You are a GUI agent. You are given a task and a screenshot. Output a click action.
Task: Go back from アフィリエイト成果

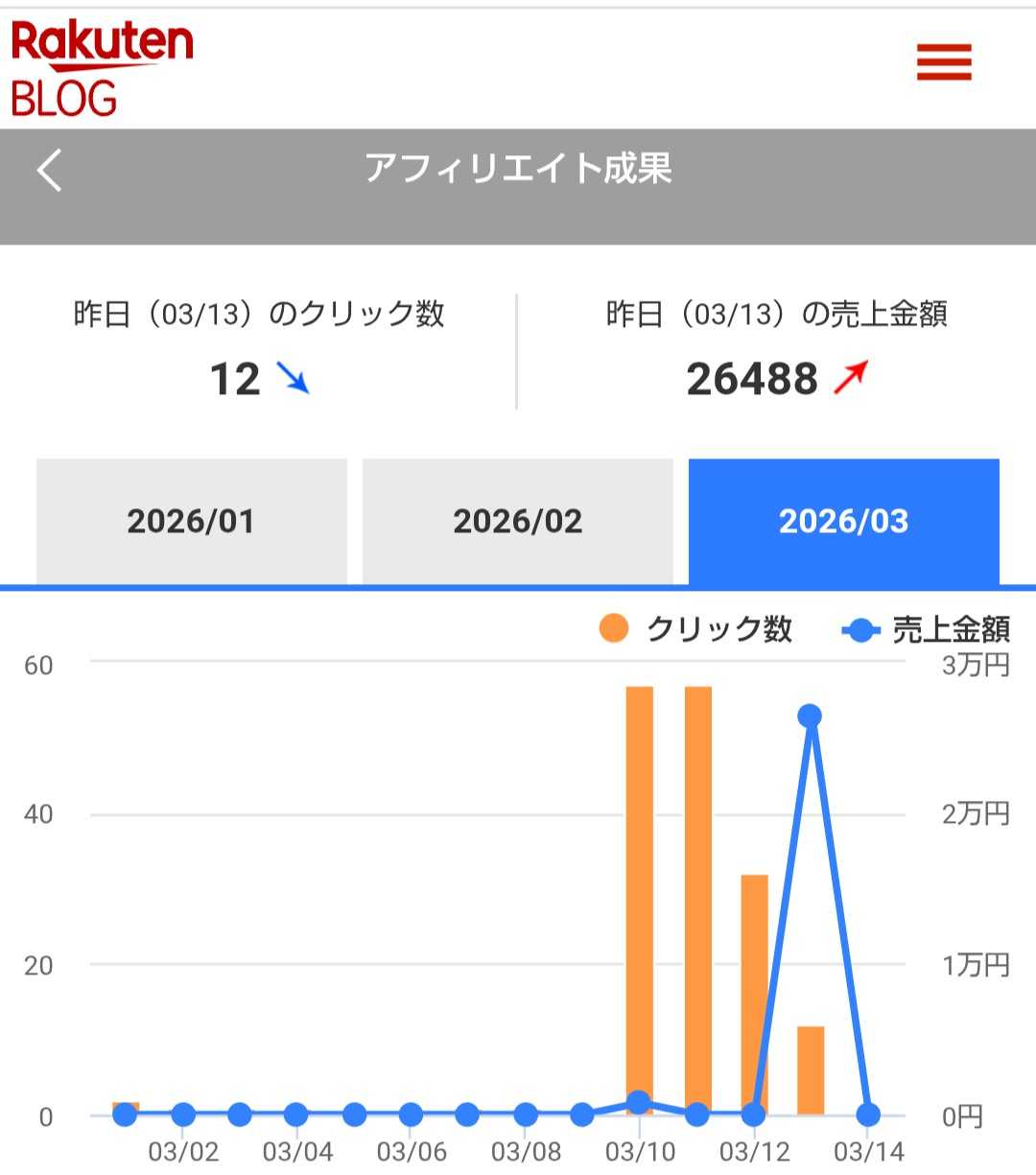coord(50,171)
